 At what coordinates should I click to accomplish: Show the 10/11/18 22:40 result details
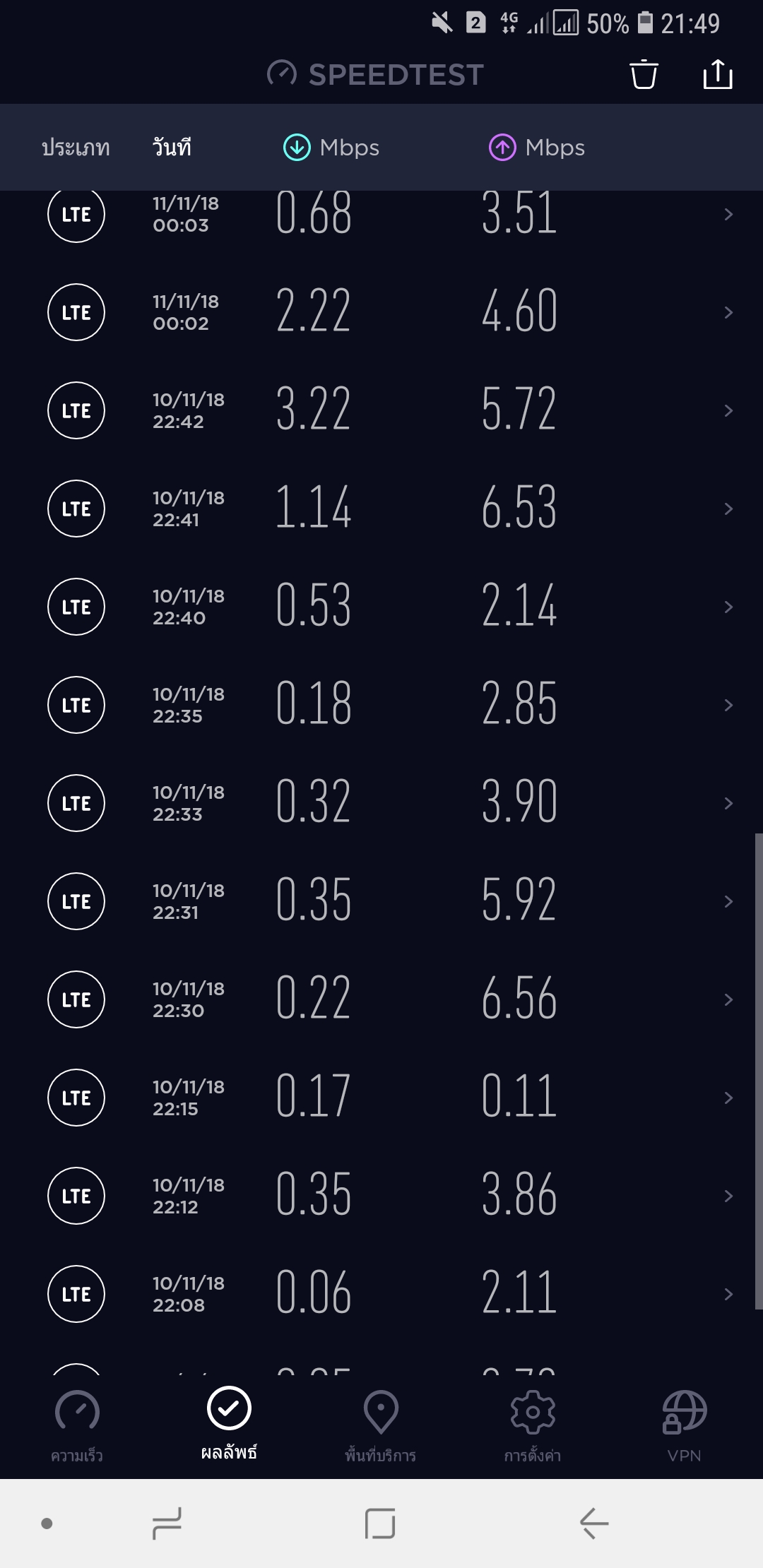coord(381,607)
